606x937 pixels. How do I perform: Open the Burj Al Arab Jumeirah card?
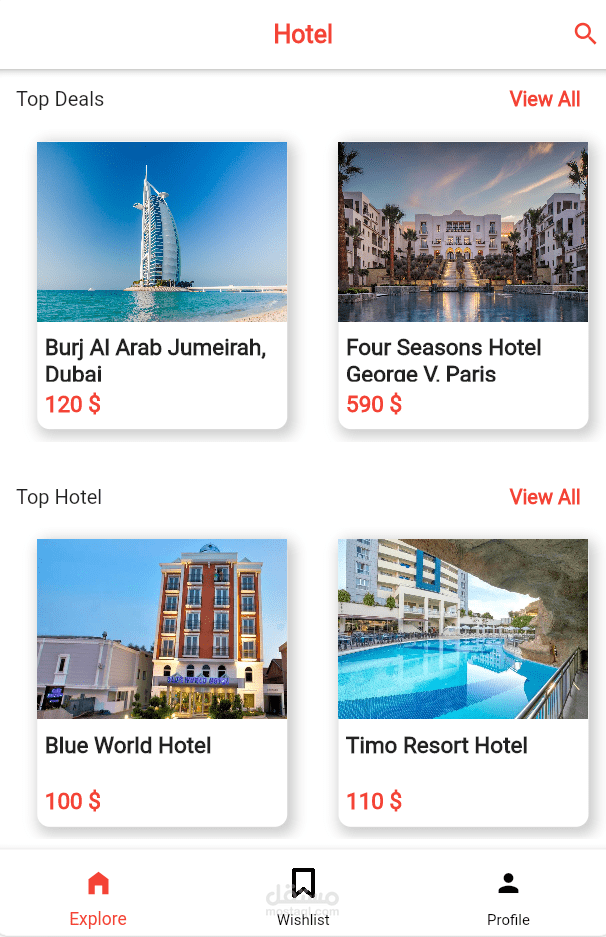pyautogui.click(x=162, y=285)
